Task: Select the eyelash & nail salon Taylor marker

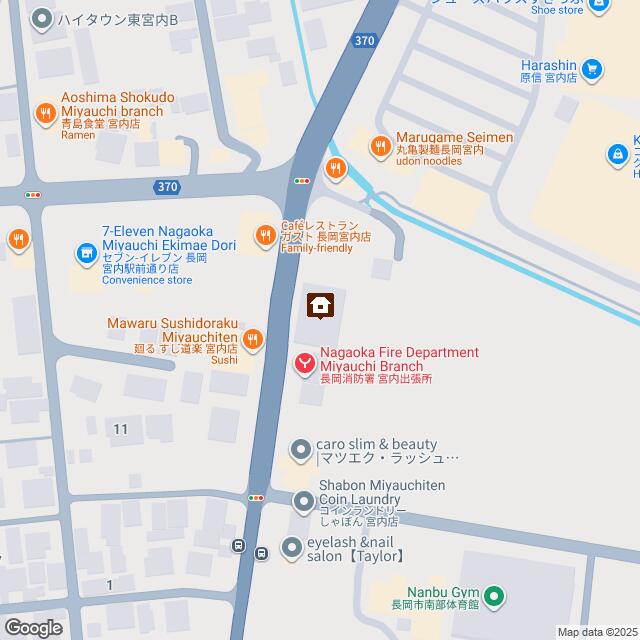Action: 291,546
